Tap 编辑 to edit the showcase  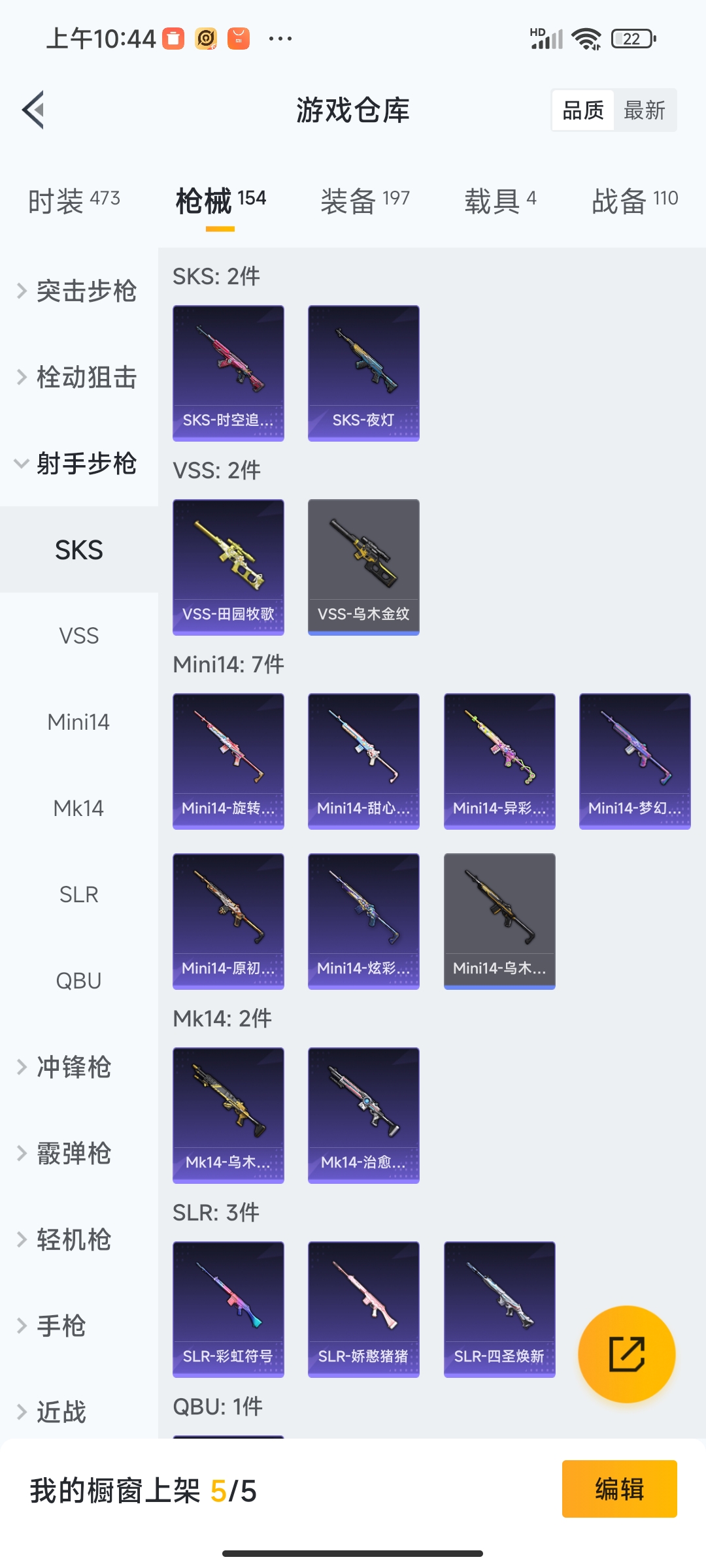tap(619, 1489)
